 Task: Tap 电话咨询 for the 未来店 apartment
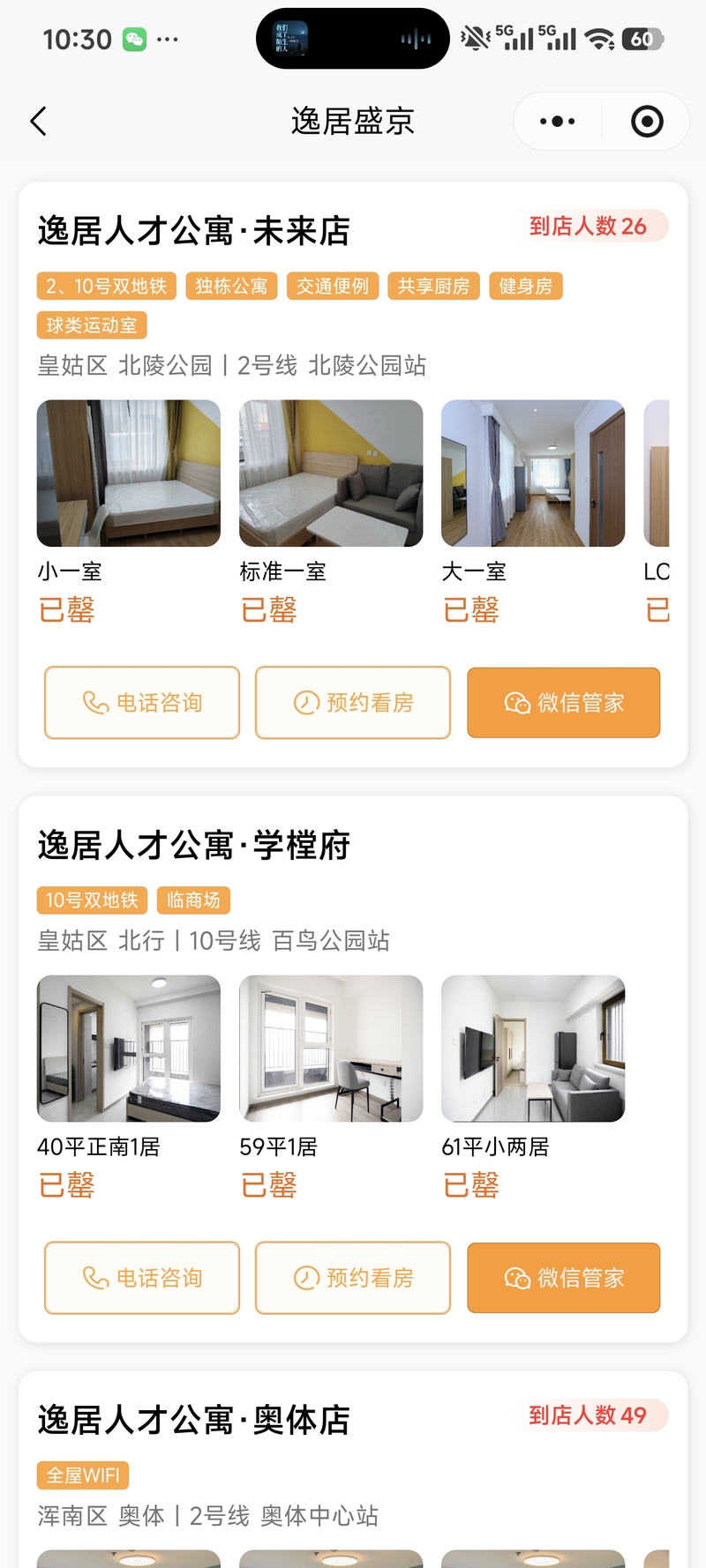142,703
